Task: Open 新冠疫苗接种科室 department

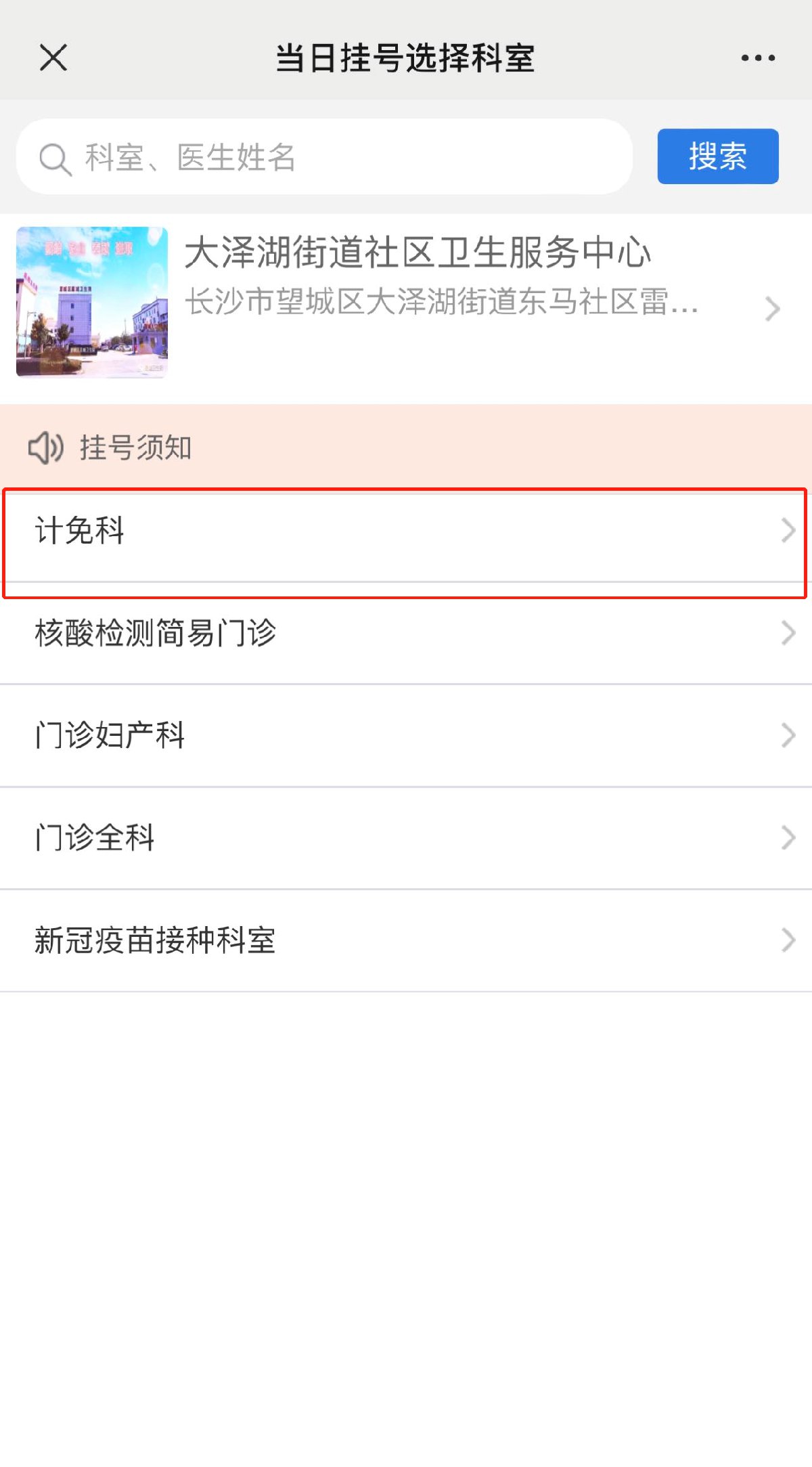Action: tap(406, 940)
